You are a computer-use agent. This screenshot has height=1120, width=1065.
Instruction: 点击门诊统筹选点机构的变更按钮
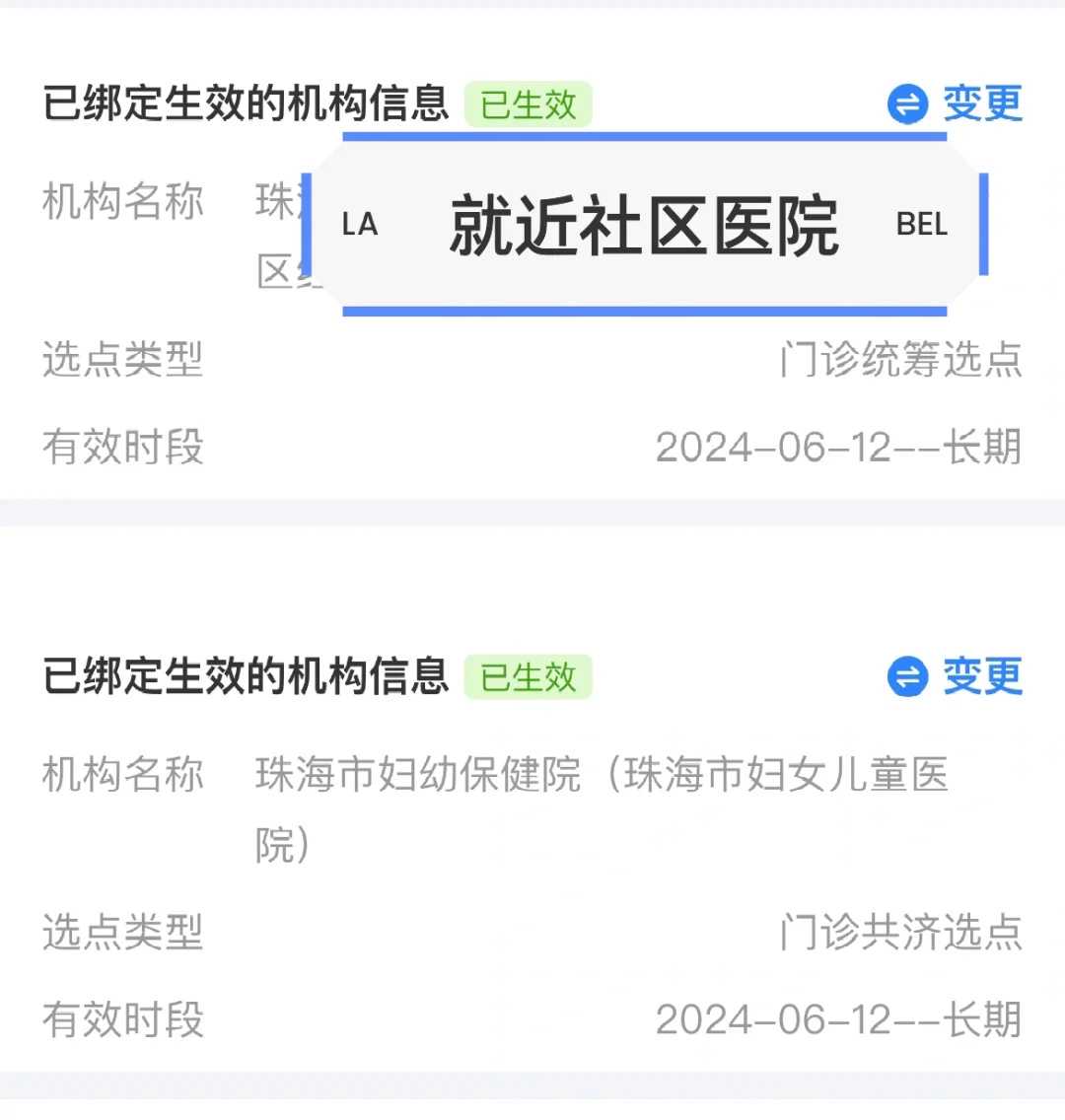click(x=956, y=104)
